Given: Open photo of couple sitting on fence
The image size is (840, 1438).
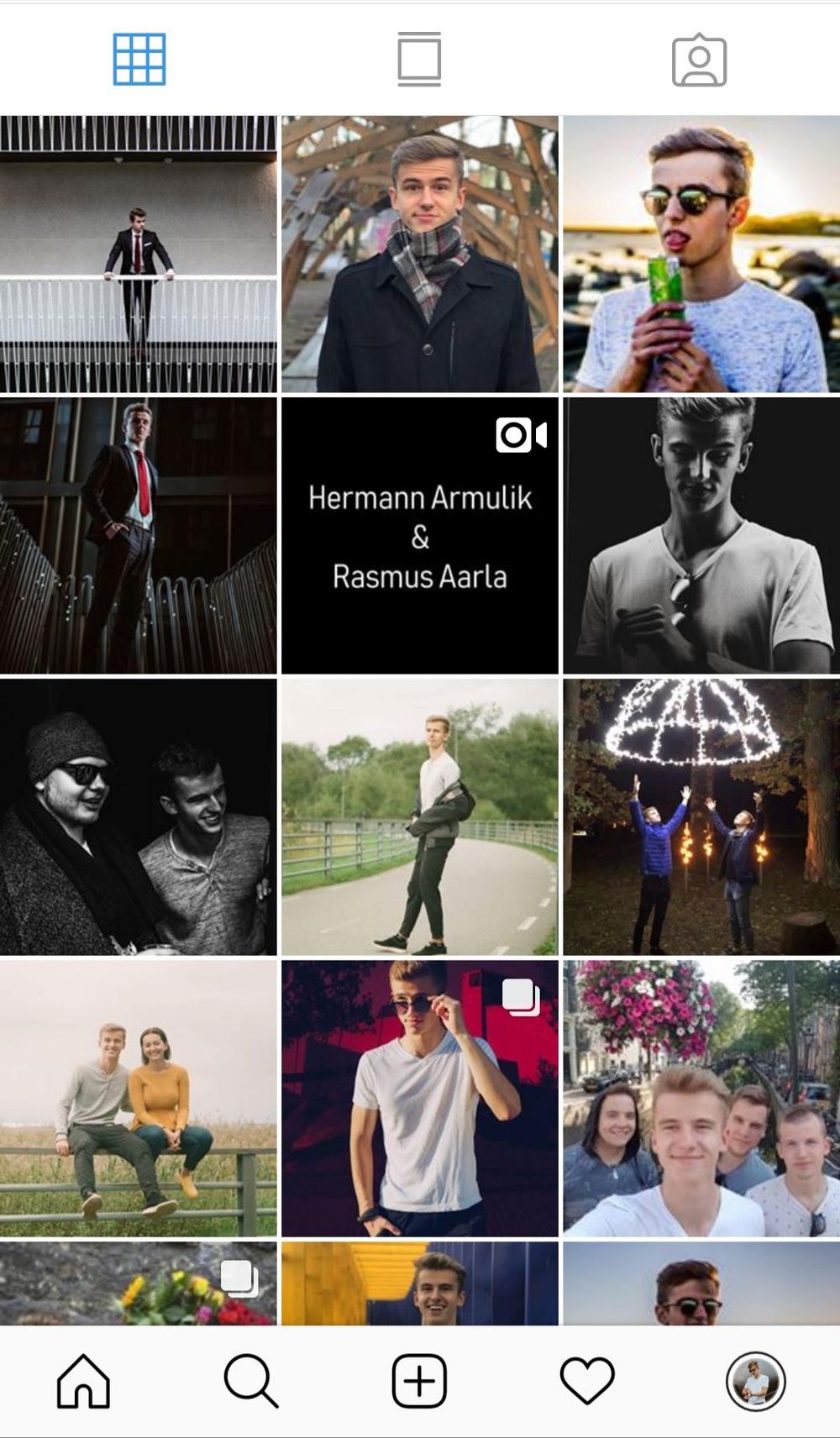Looking at the screenshot, I should [139, 1099].
